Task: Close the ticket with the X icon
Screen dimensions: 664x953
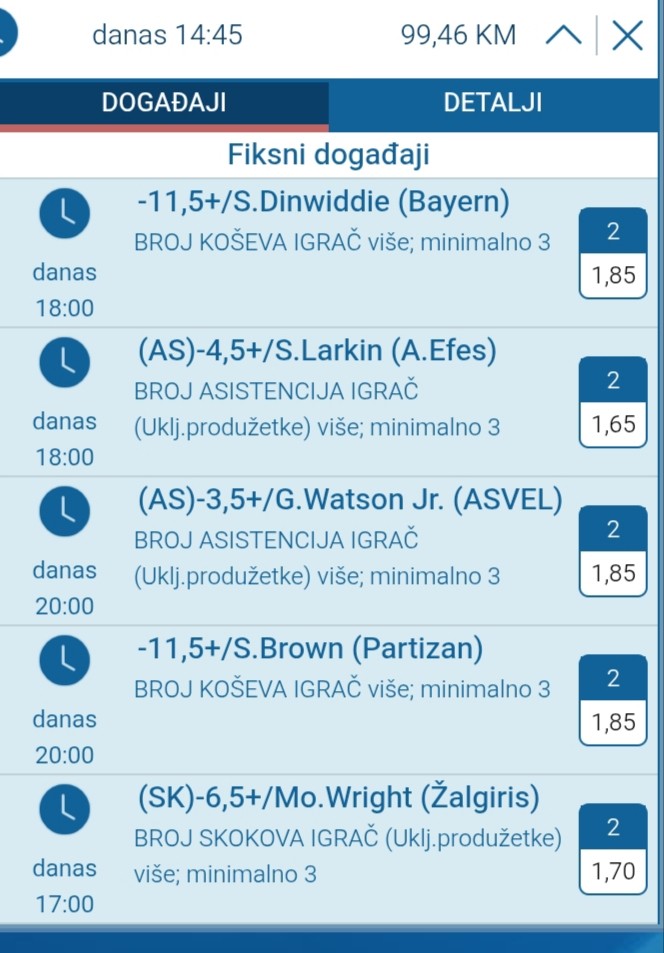Action: [627, 36]
